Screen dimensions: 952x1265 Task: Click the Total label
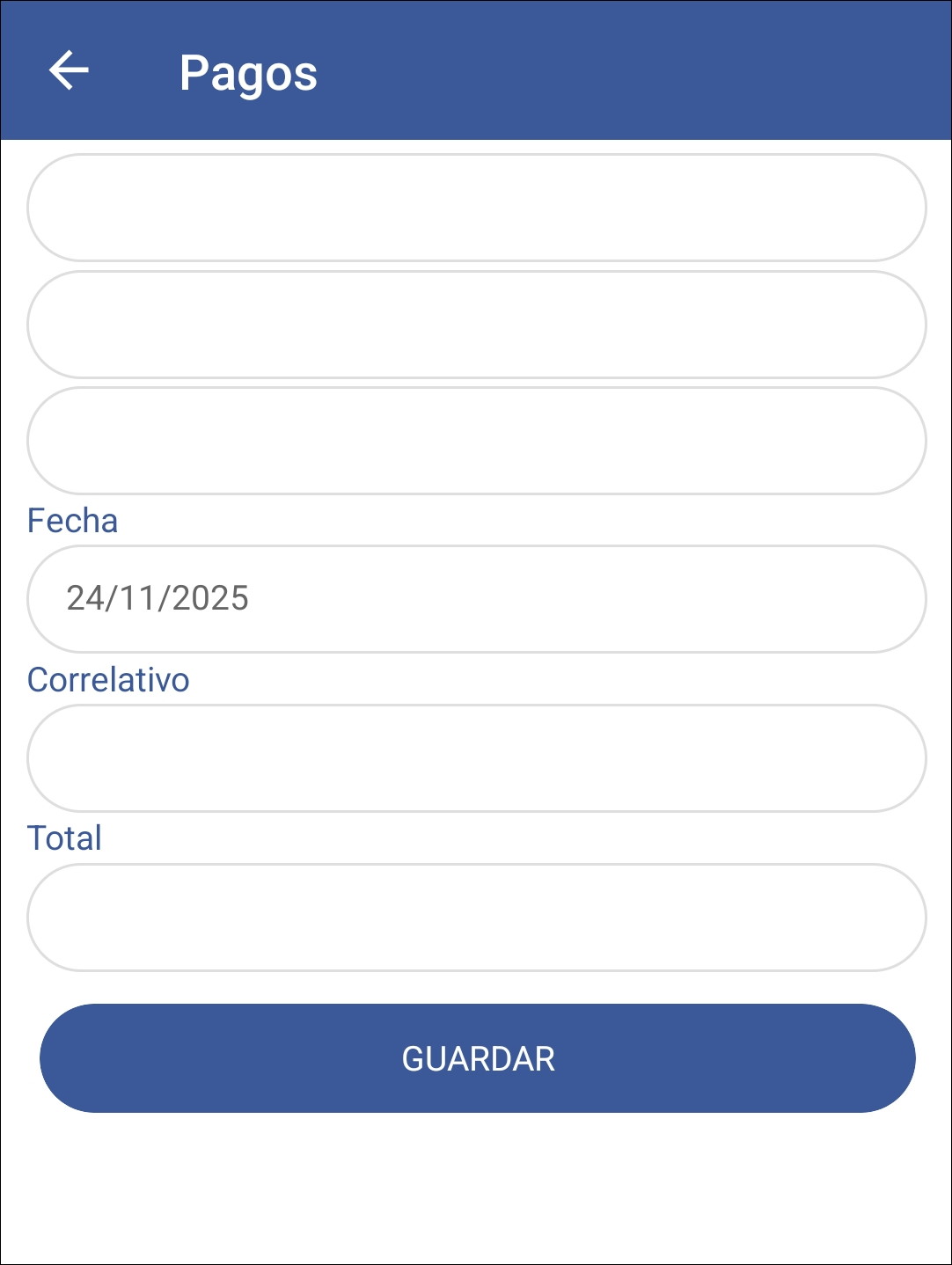64,837
